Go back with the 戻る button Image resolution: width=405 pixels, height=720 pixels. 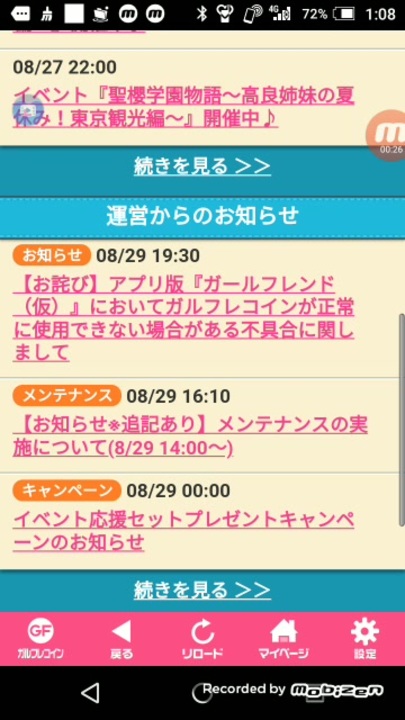(122, 639)
